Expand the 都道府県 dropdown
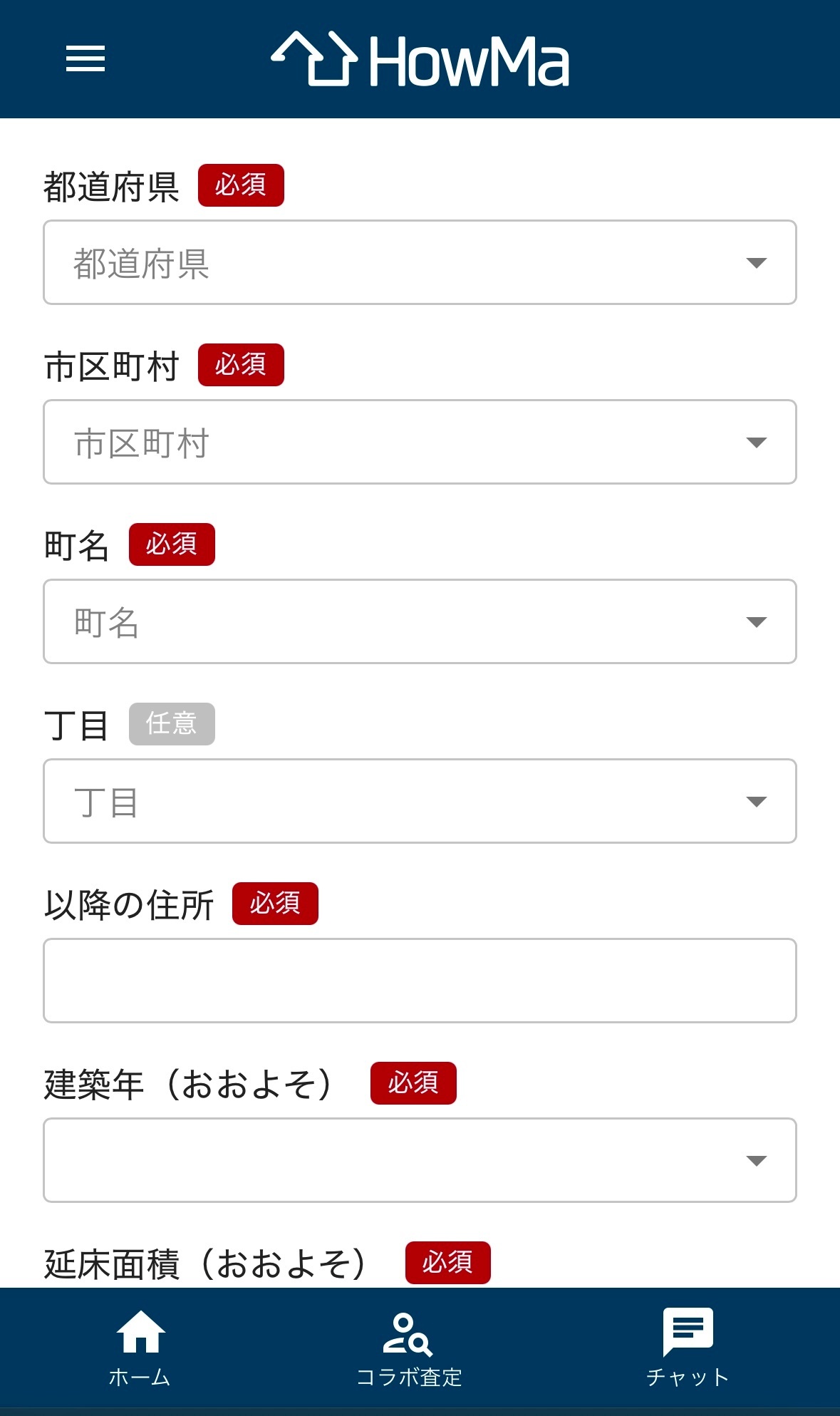 (x=420, y=262)
